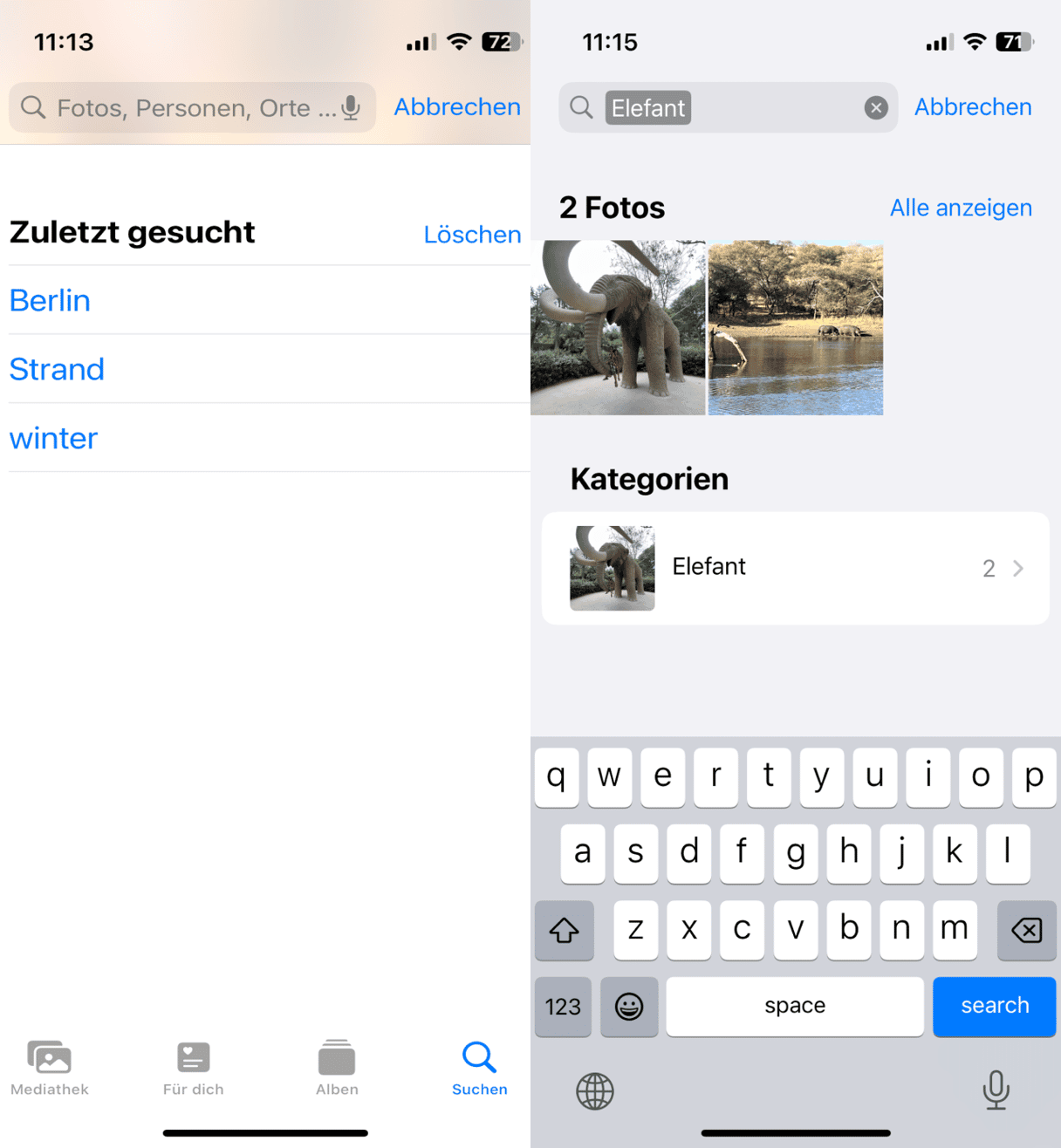This screenshot has width=1061, height=1148.
Task: Open the photo of the lake
Action: click(795, 327)
